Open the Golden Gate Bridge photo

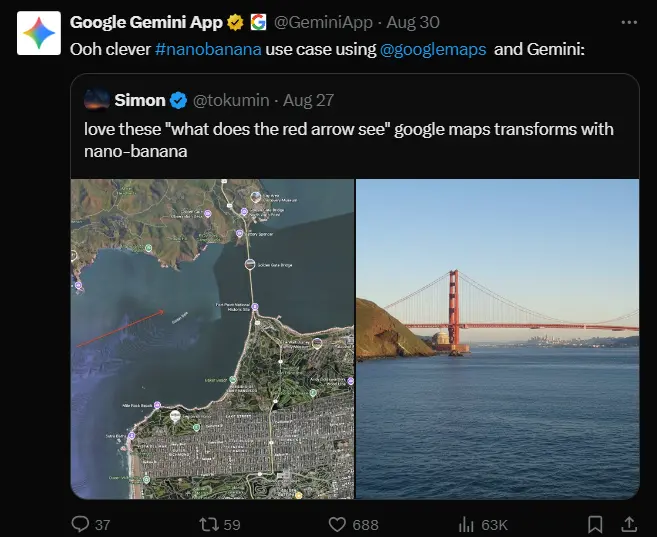tap(497, 338)
